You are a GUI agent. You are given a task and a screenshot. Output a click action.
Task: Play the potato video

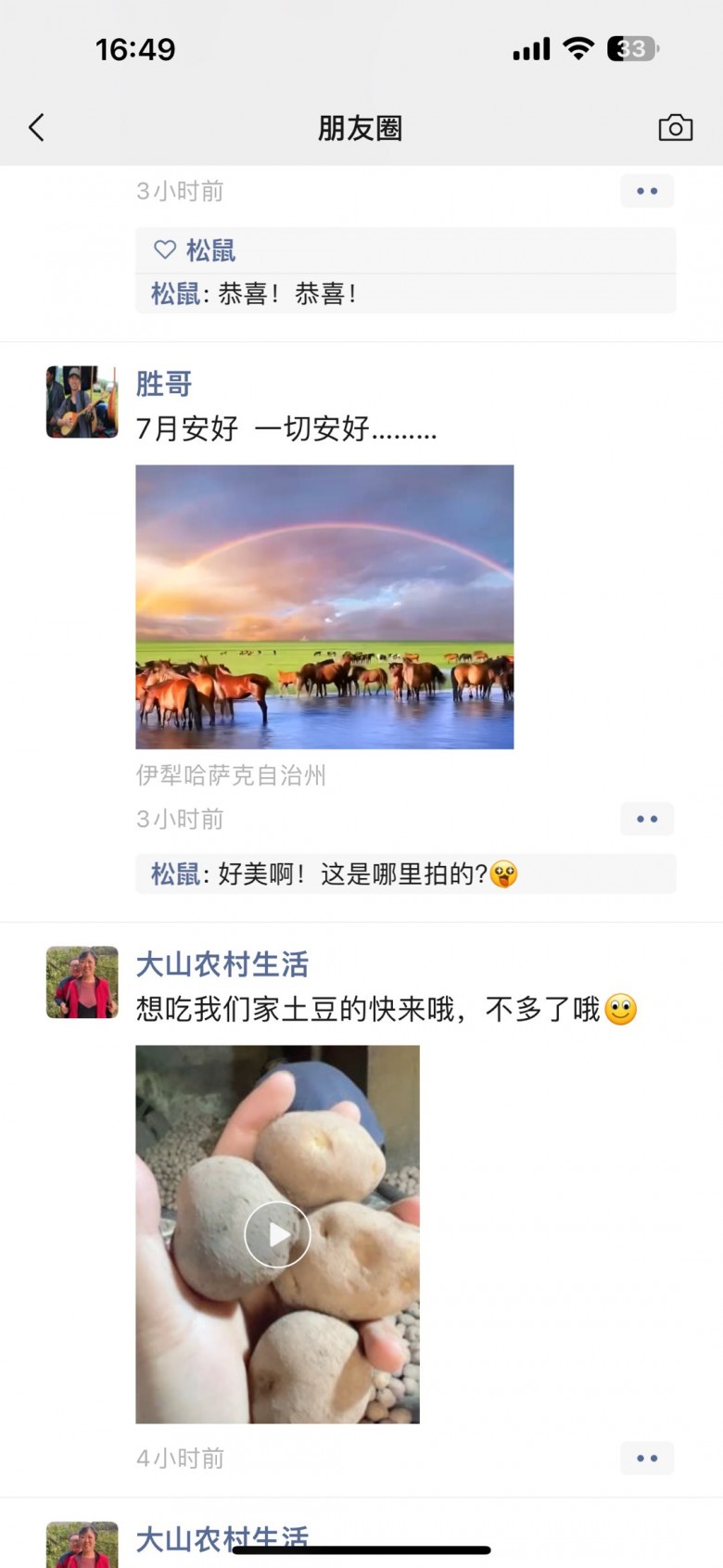(277, 1234)
